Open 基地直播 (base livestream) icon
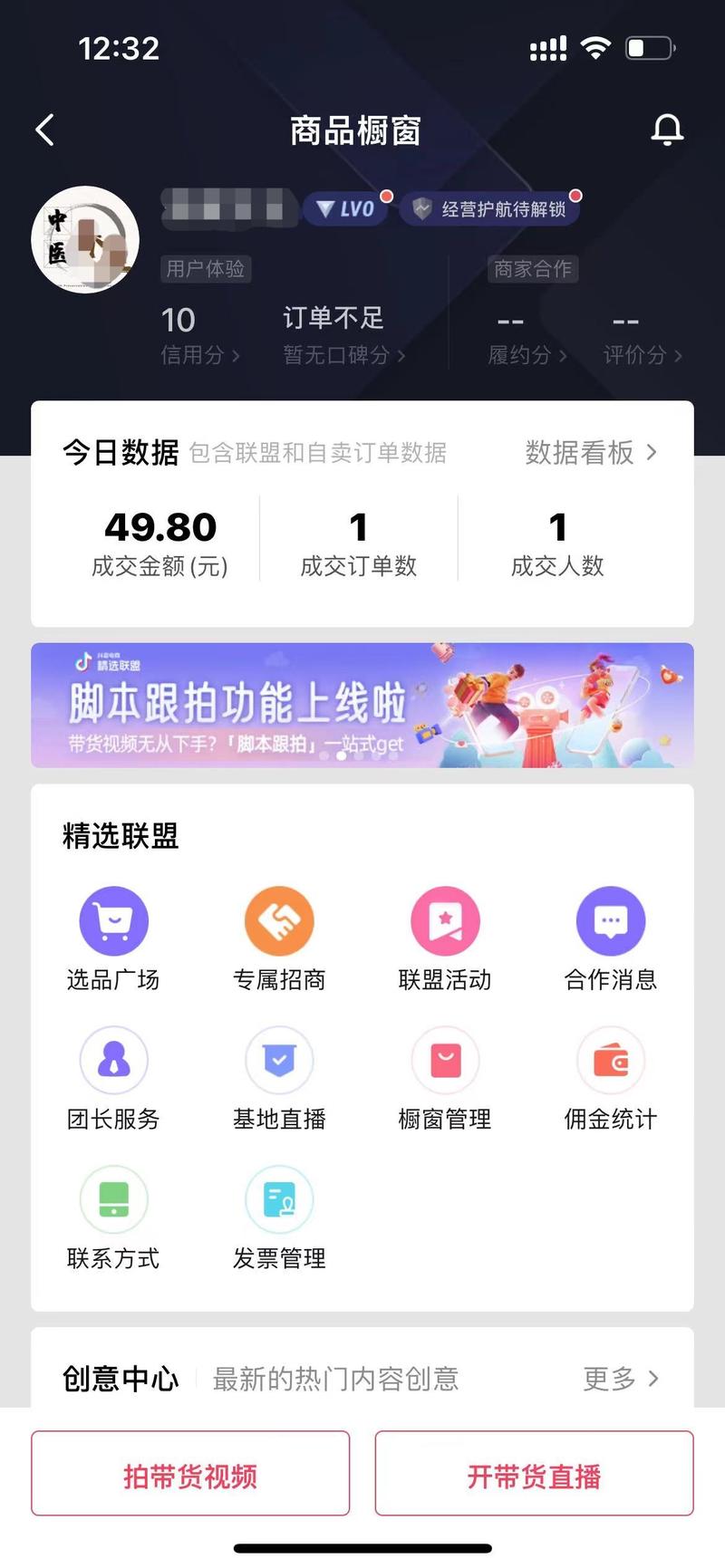725x1568 pixels. coord(278,1060)
